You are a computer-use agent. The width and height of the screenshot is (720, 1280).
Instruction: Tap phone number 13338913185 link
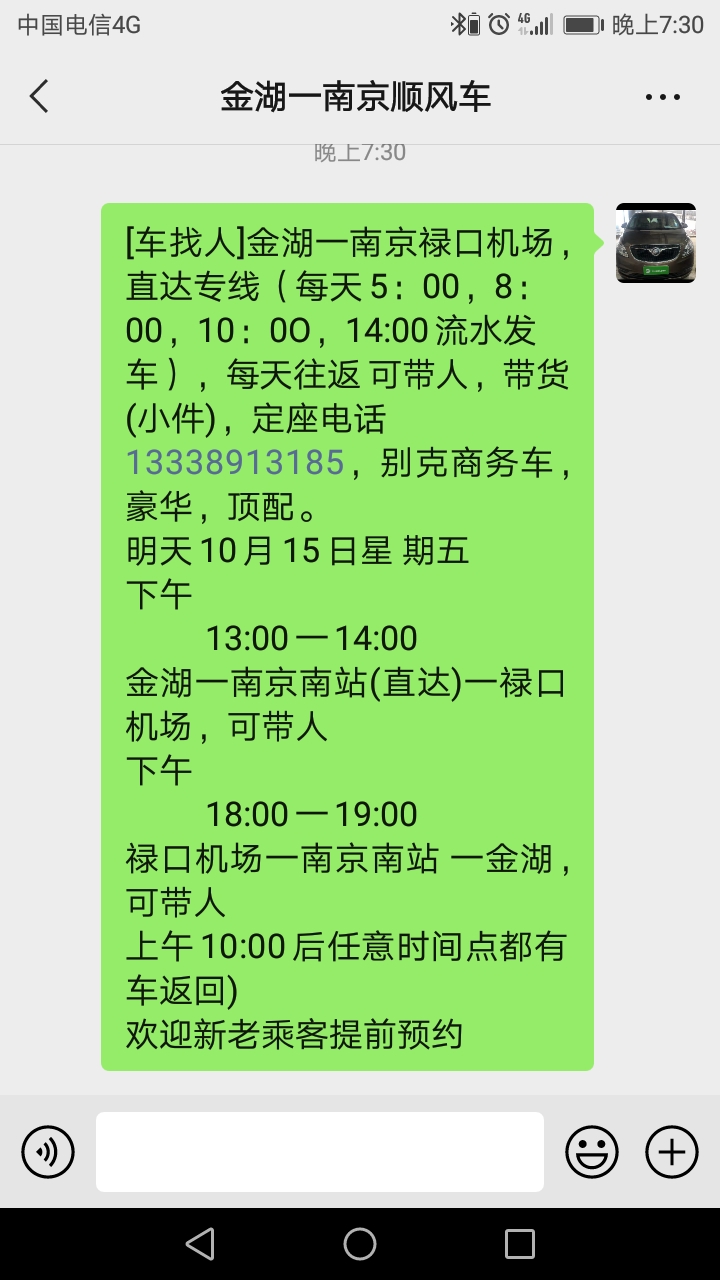(x=235, y=463)
